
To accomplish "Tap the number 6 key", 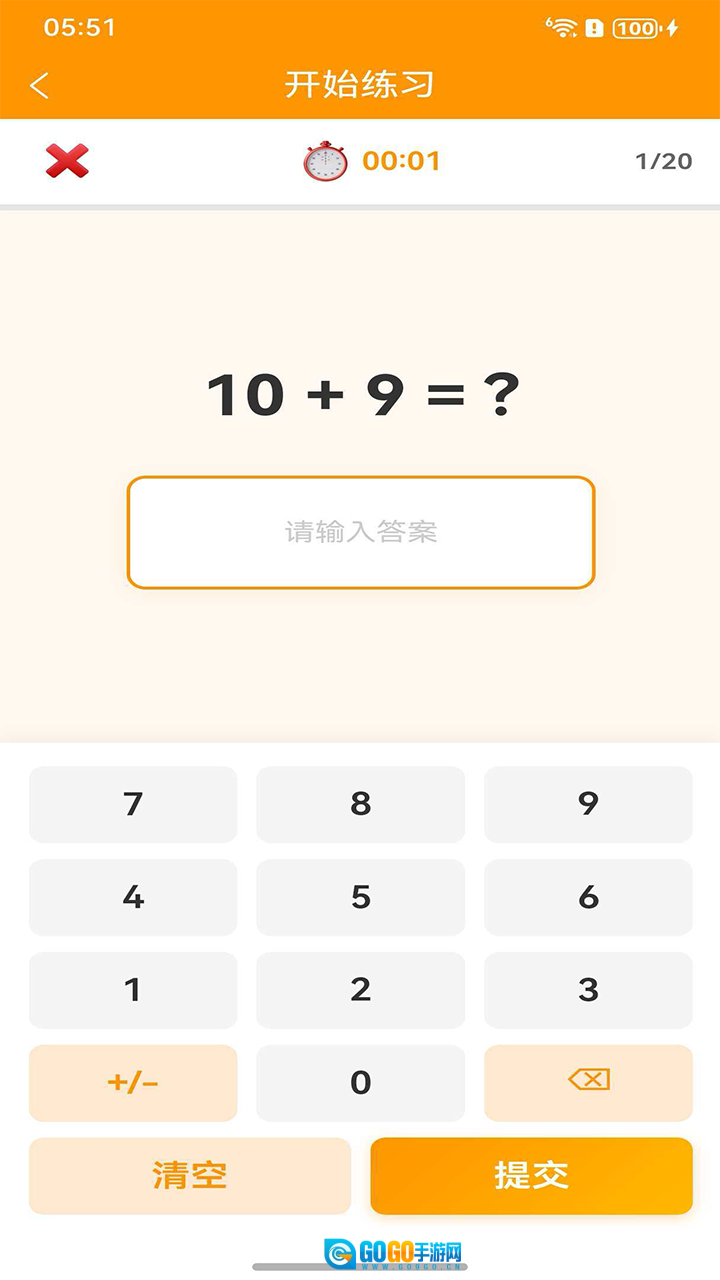I will coord(588,897).
